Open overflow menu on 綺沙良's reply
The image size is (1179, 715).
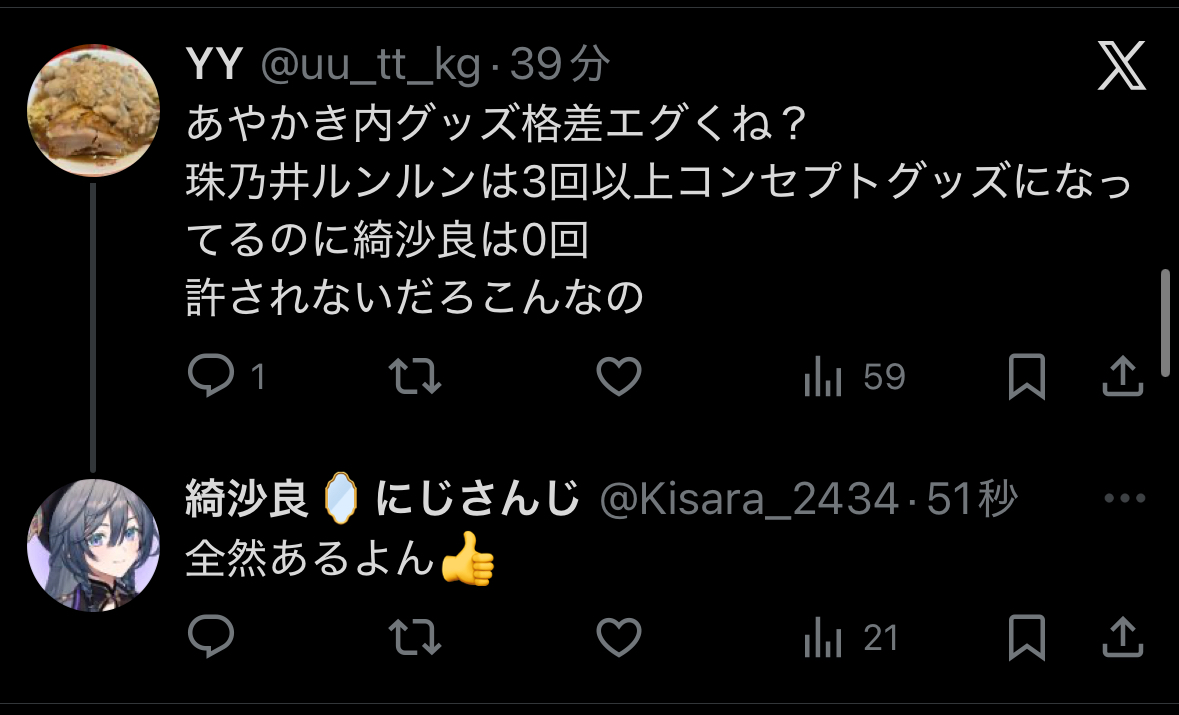click(x=1122, y=499)
